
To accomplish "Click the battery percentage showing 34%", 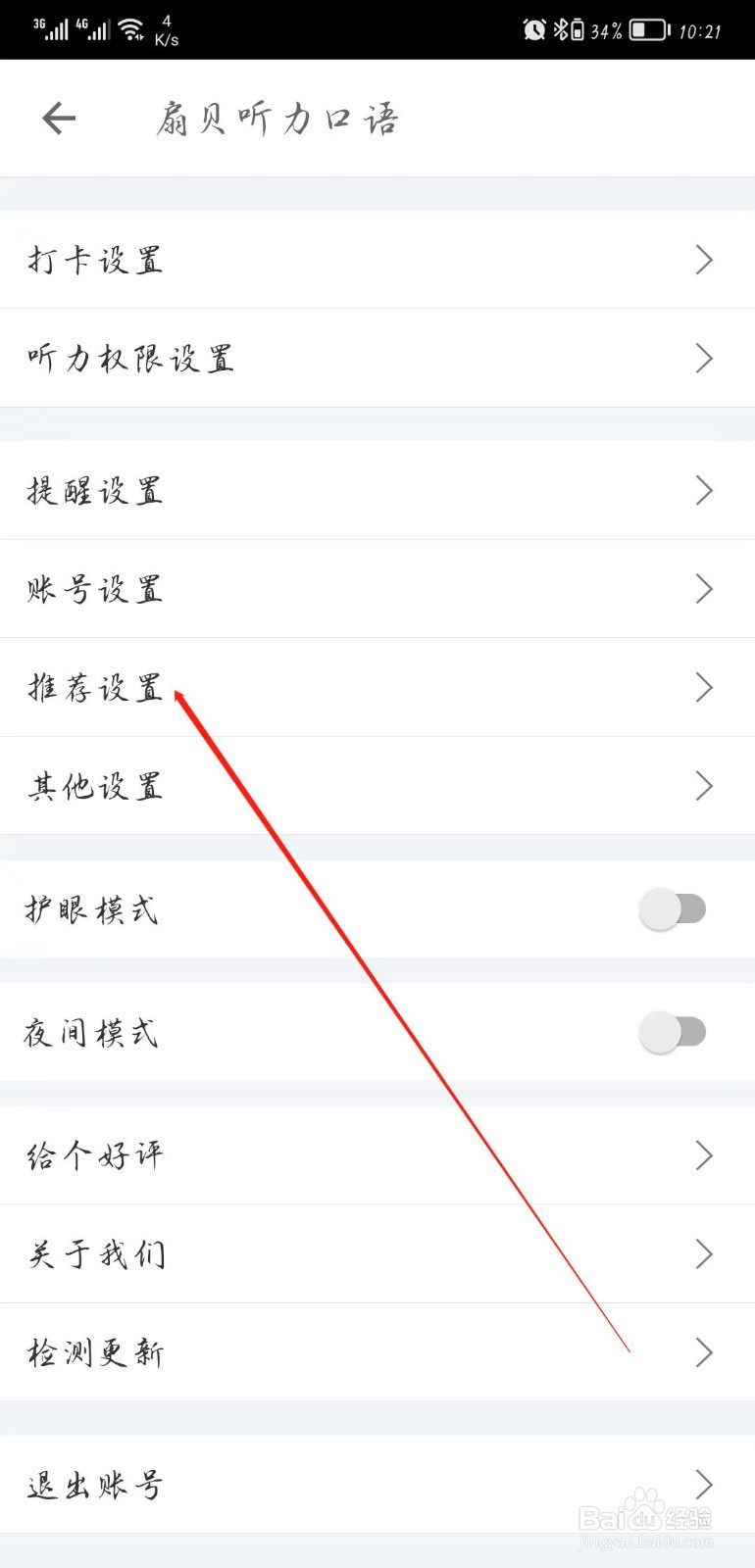I will pos(608,29).
